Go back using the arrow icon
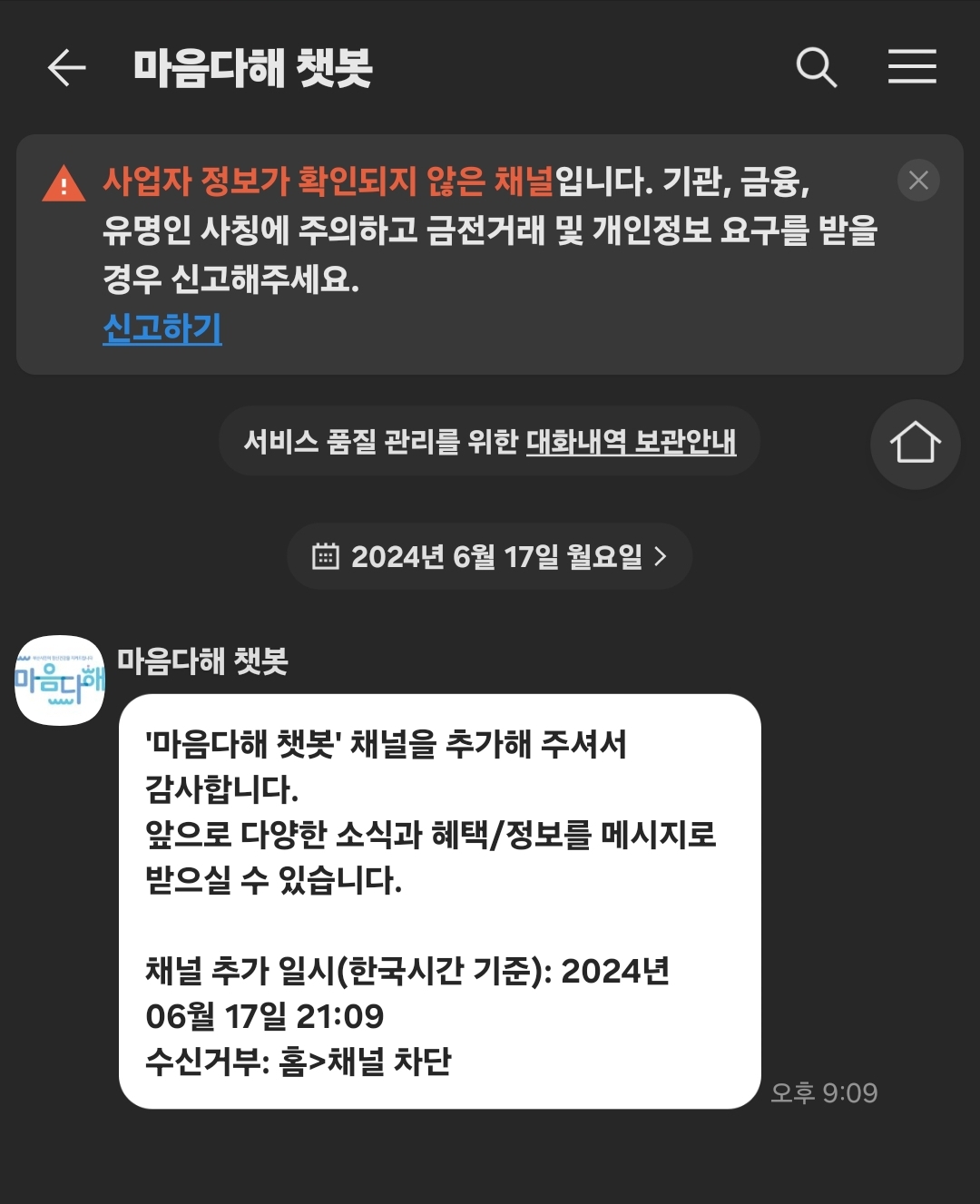 tap(66, 68)
